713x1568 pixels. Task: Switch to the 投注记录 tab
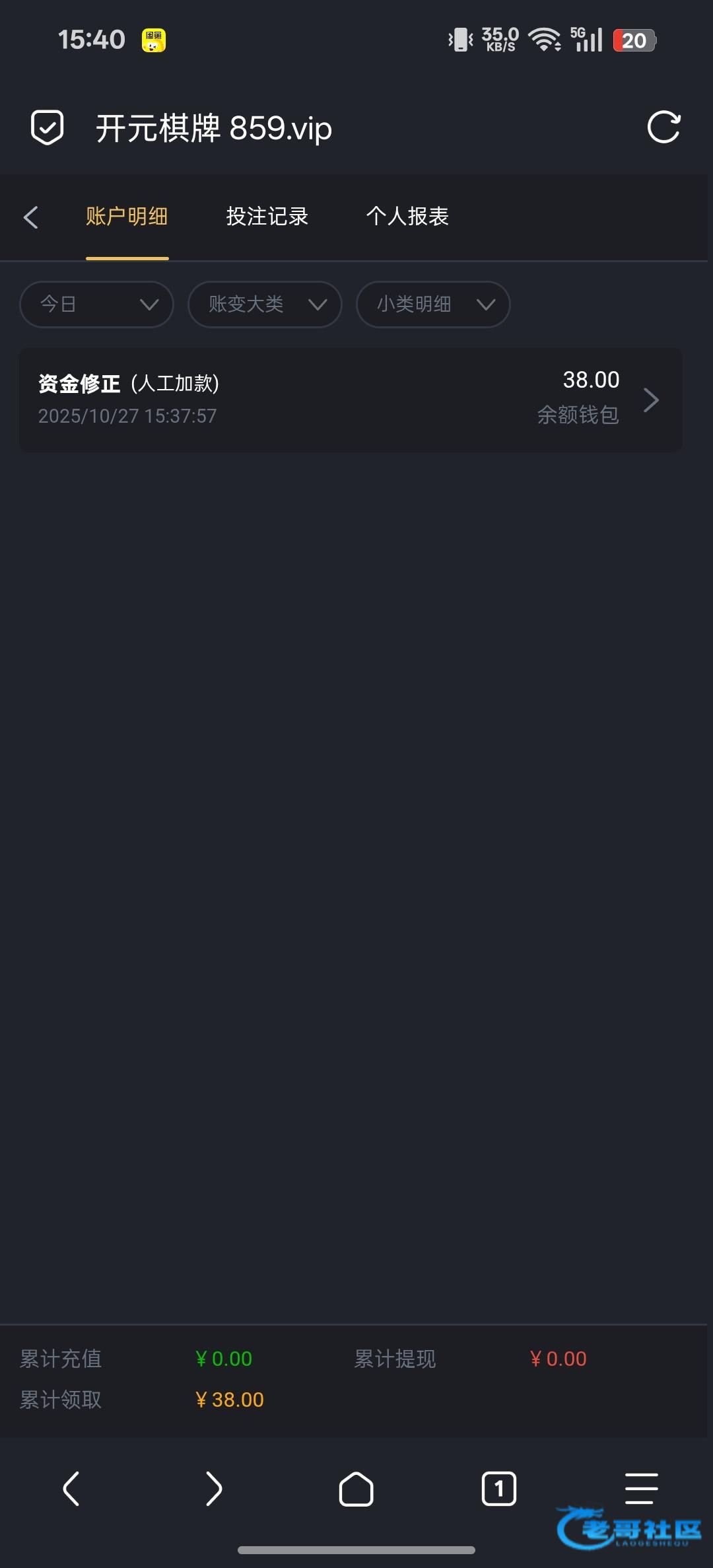[x=267, y=217]
